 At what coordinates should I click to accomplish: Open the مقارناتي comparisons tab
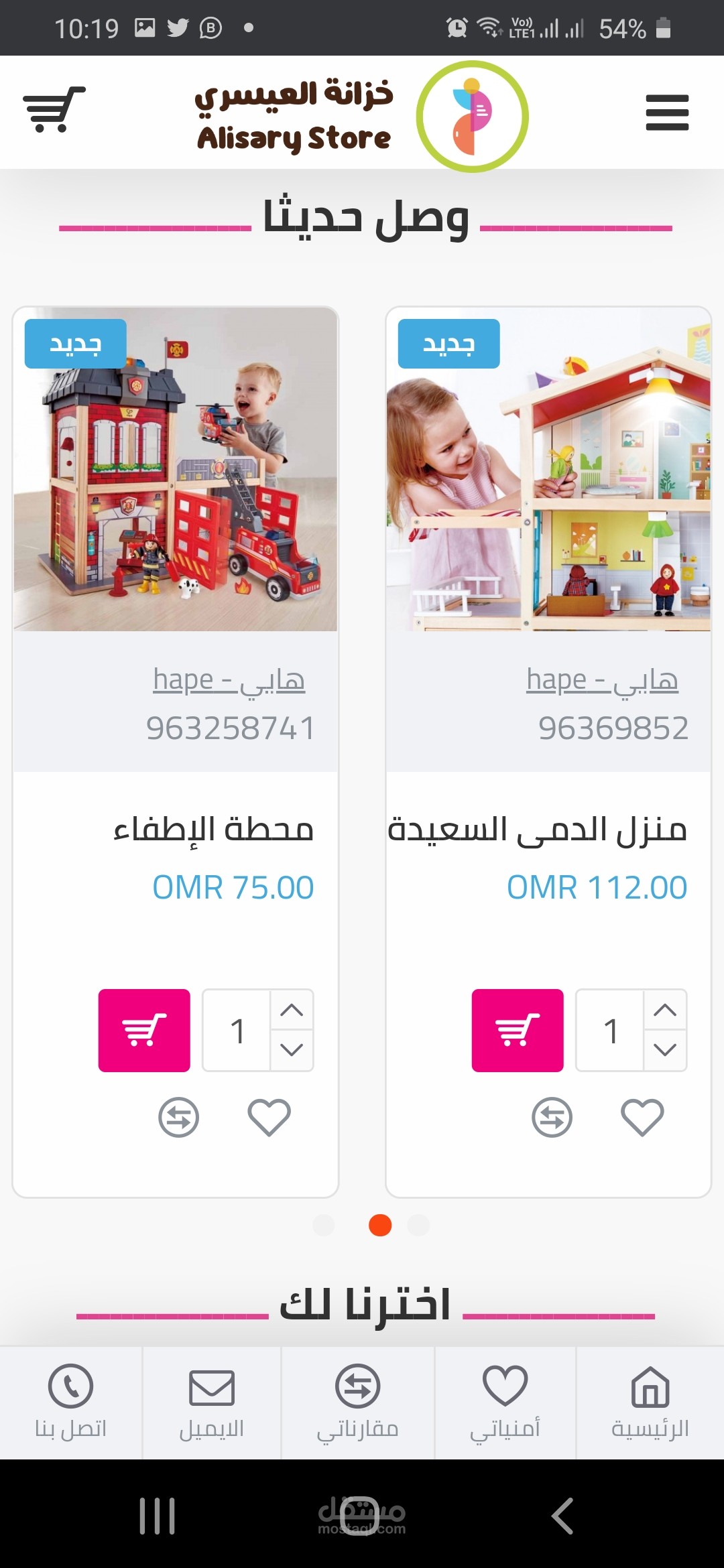[357, 1402]
